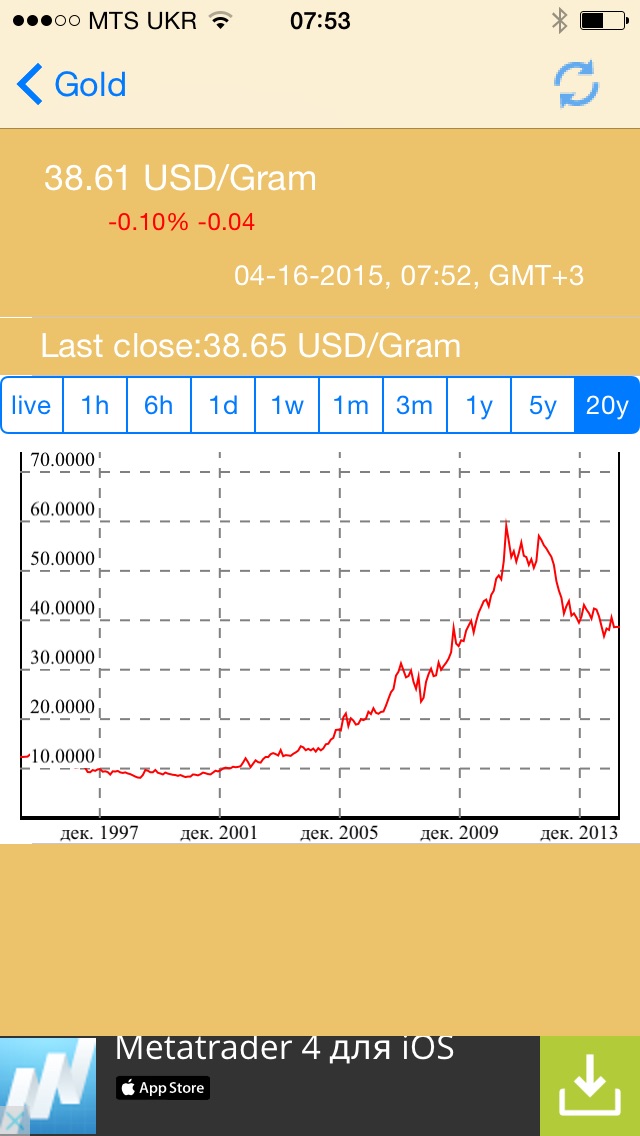Image resolution: width=640 pixels, height=1136 pixels.
Task: Select the 1h chart range
Action: coord(95,405)
